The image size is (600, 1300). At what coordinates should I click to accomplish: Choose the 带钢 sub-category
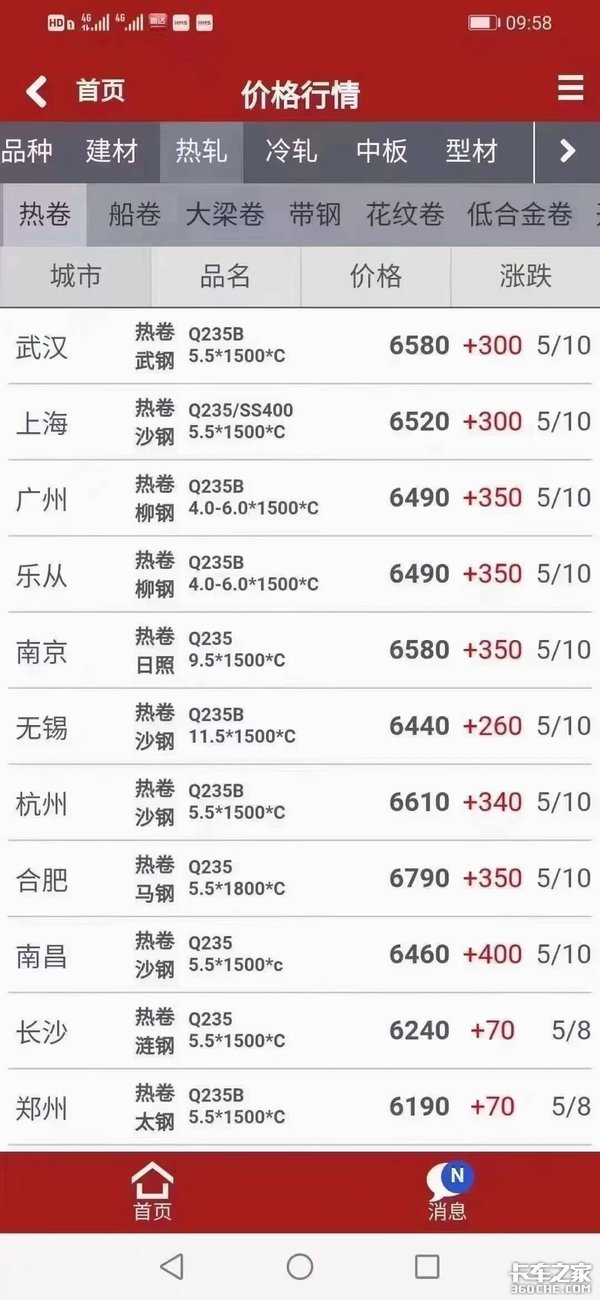click(x=315, y=214)
